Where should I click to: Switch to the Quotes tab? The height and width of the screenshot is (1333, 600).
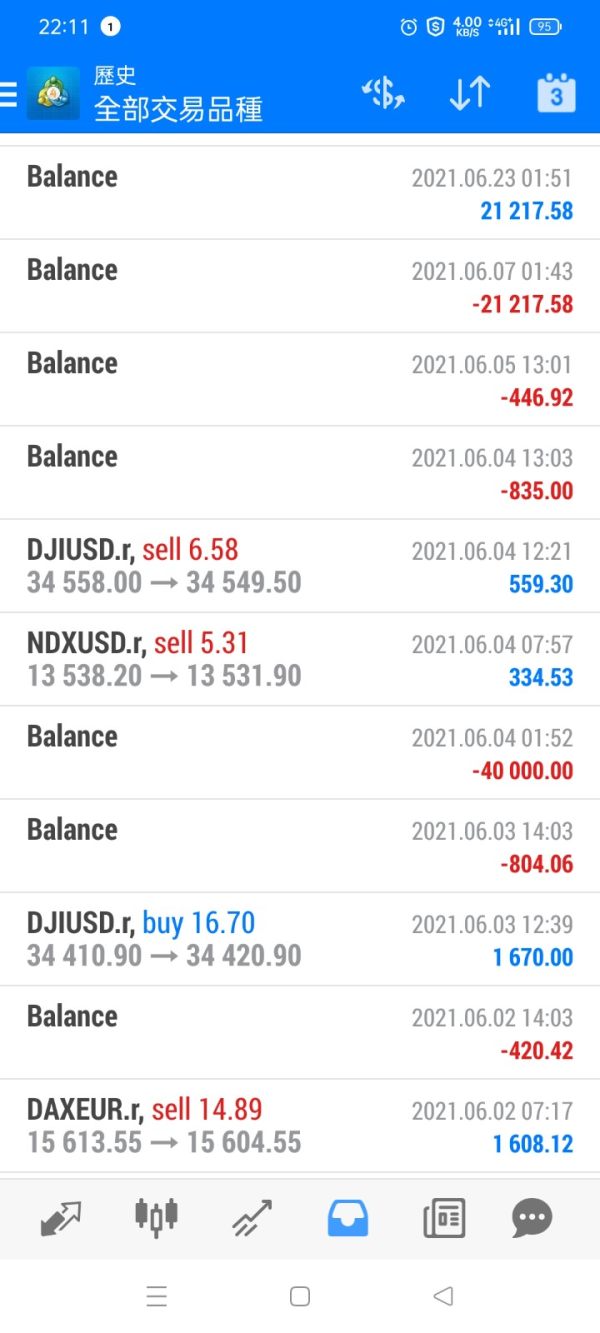tap(61, 1218)
